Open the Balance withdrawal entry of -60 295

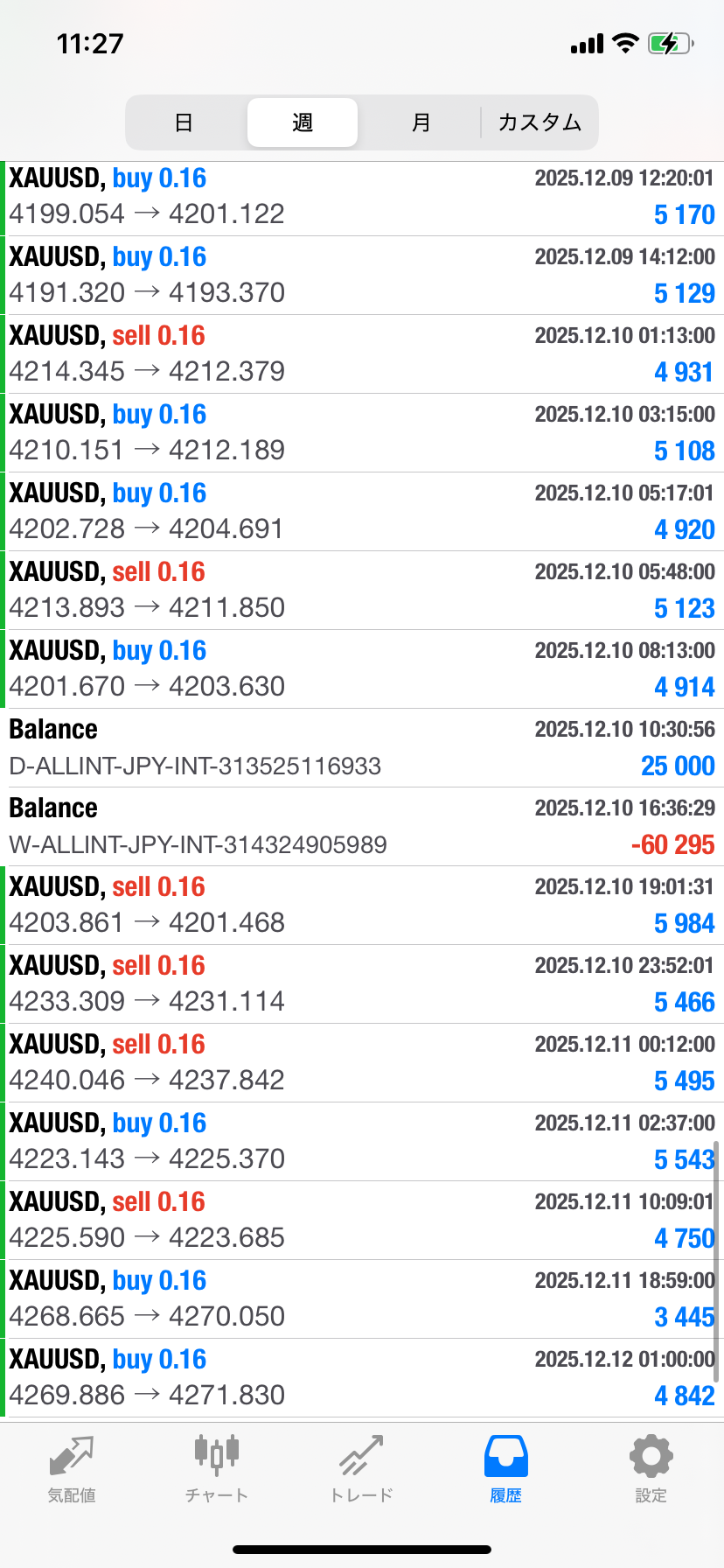pos(362,827)
